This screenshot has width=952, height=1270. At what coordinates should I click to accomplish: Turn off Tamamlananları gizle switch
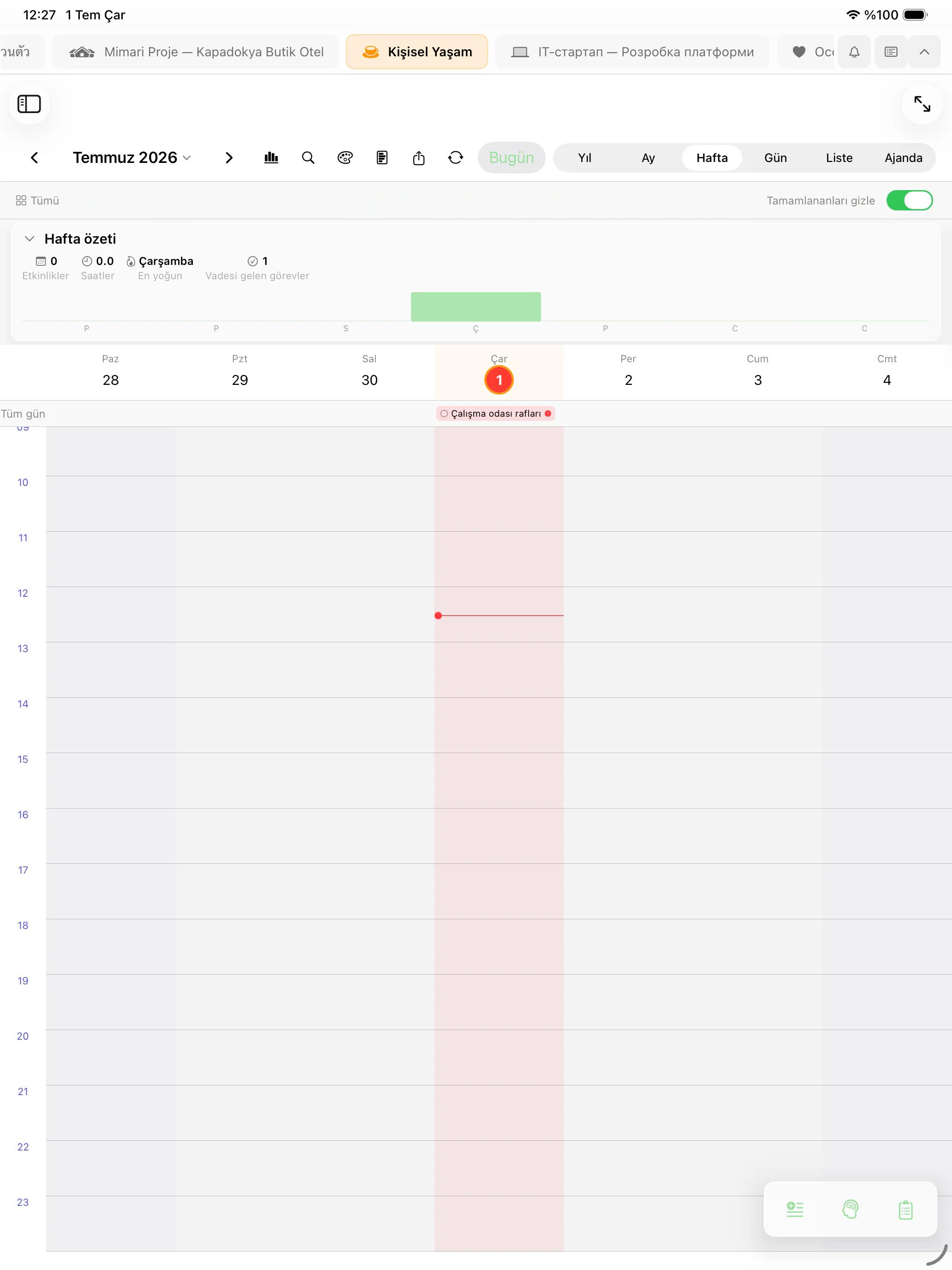pos(910,200)
